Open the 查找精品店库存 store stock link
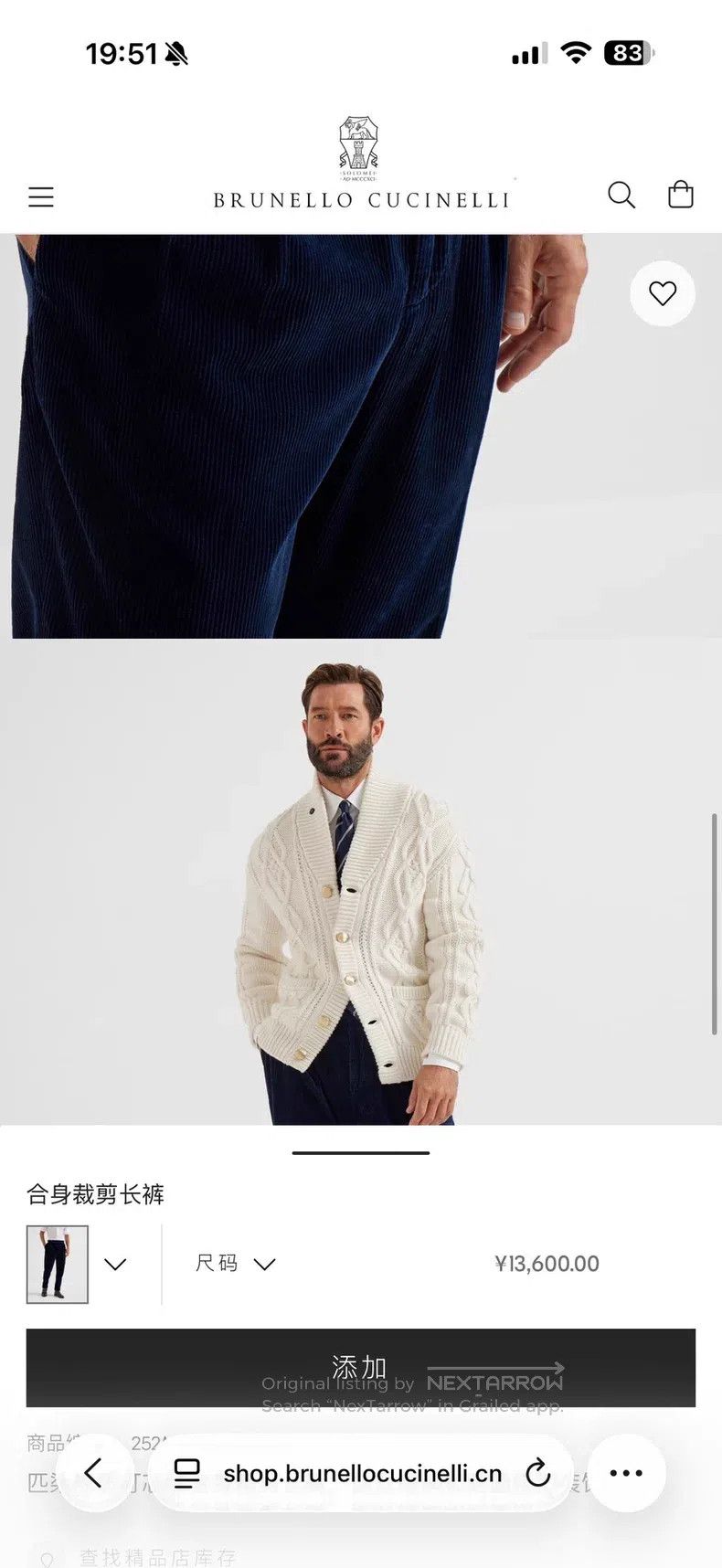This screenshot has width=722, height=1568. click(x=157, y=1556)
